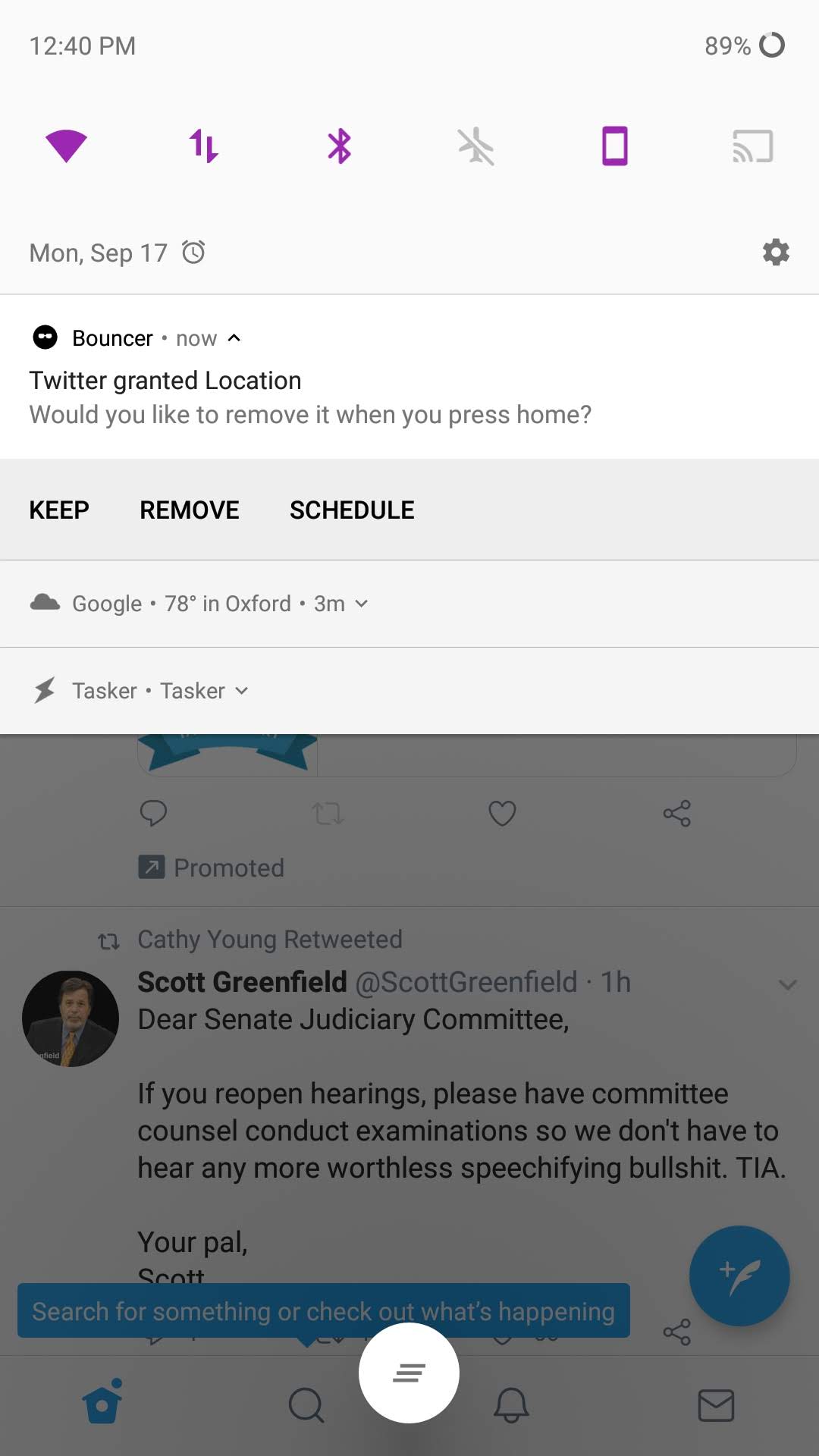This screenshot has height=1456, width=819.
Task: Tap REMOVE to revoke Twitter's location permission
Action: click(x=190, y=510)
